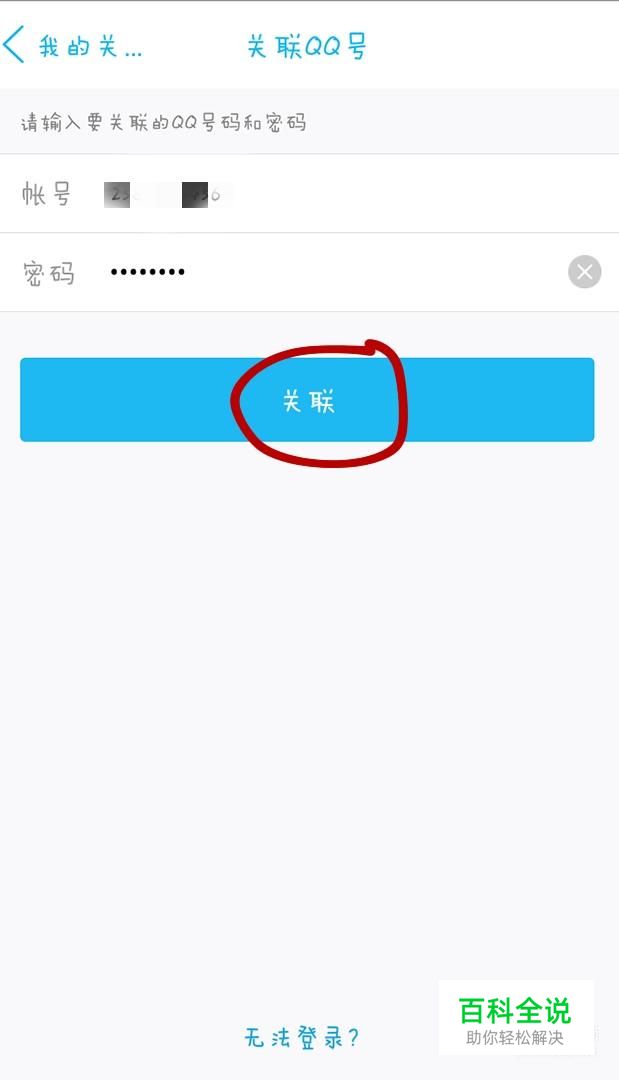The height and width of the screenshot is (1080, 619).
Task: Tap the blue 关联 button
Action: click(307, 399)
